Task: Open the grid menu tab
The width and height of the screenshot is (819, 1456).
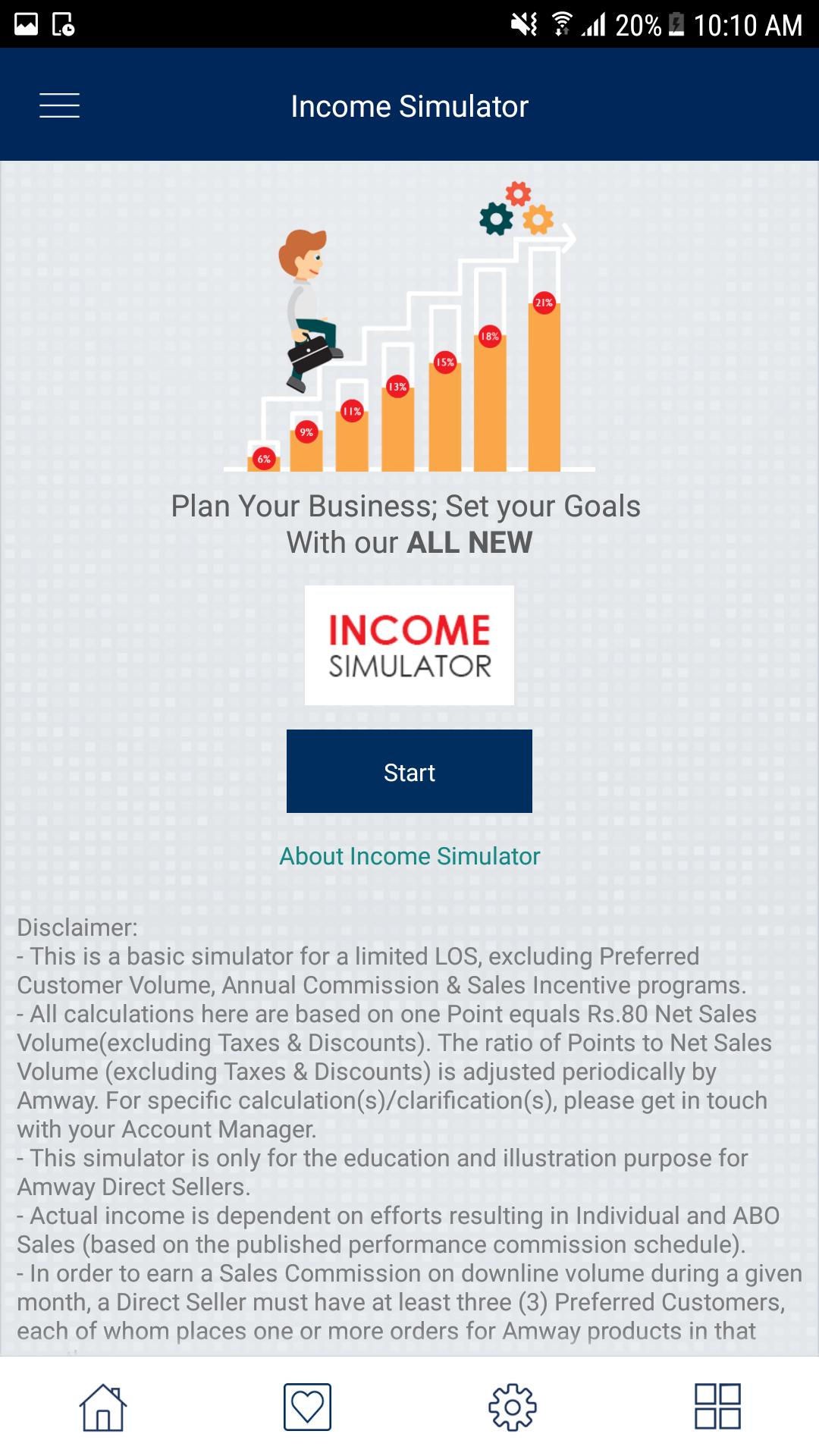Action: (717, 1407)
